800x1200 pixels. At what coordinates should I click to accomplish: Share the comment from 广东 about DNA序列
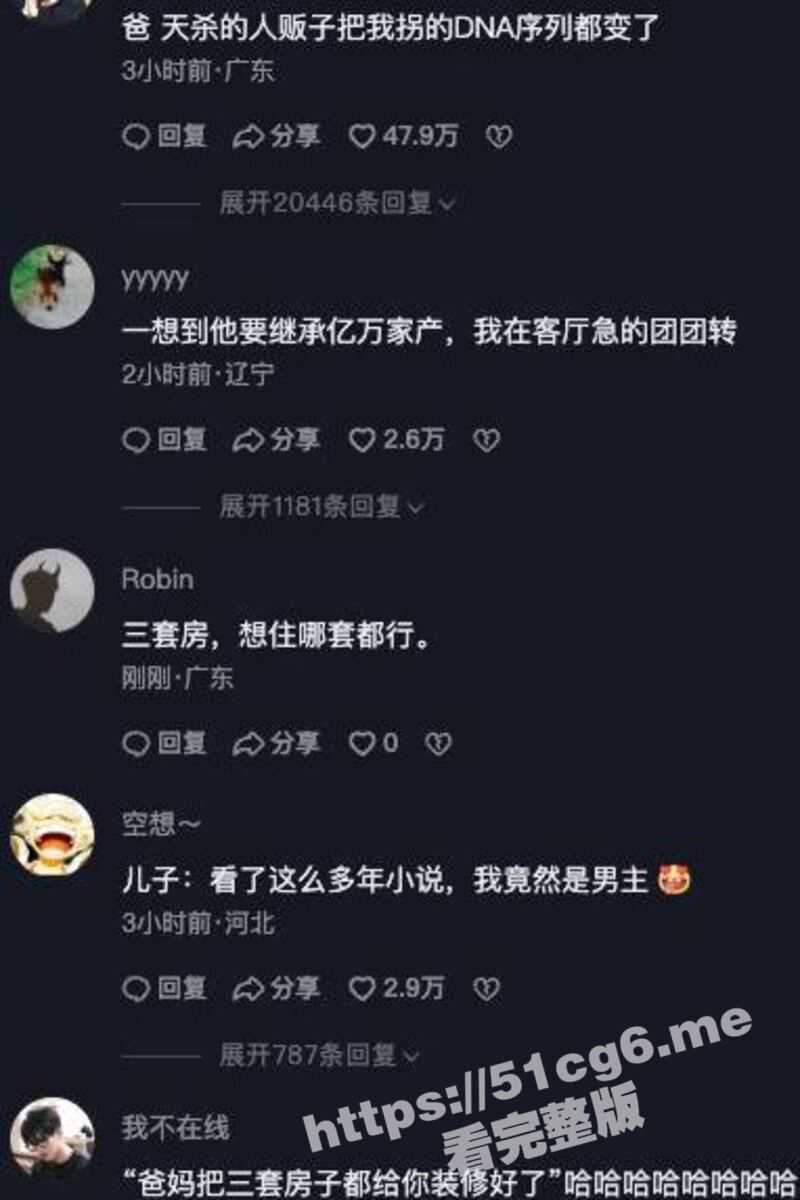tap(277, 136)
